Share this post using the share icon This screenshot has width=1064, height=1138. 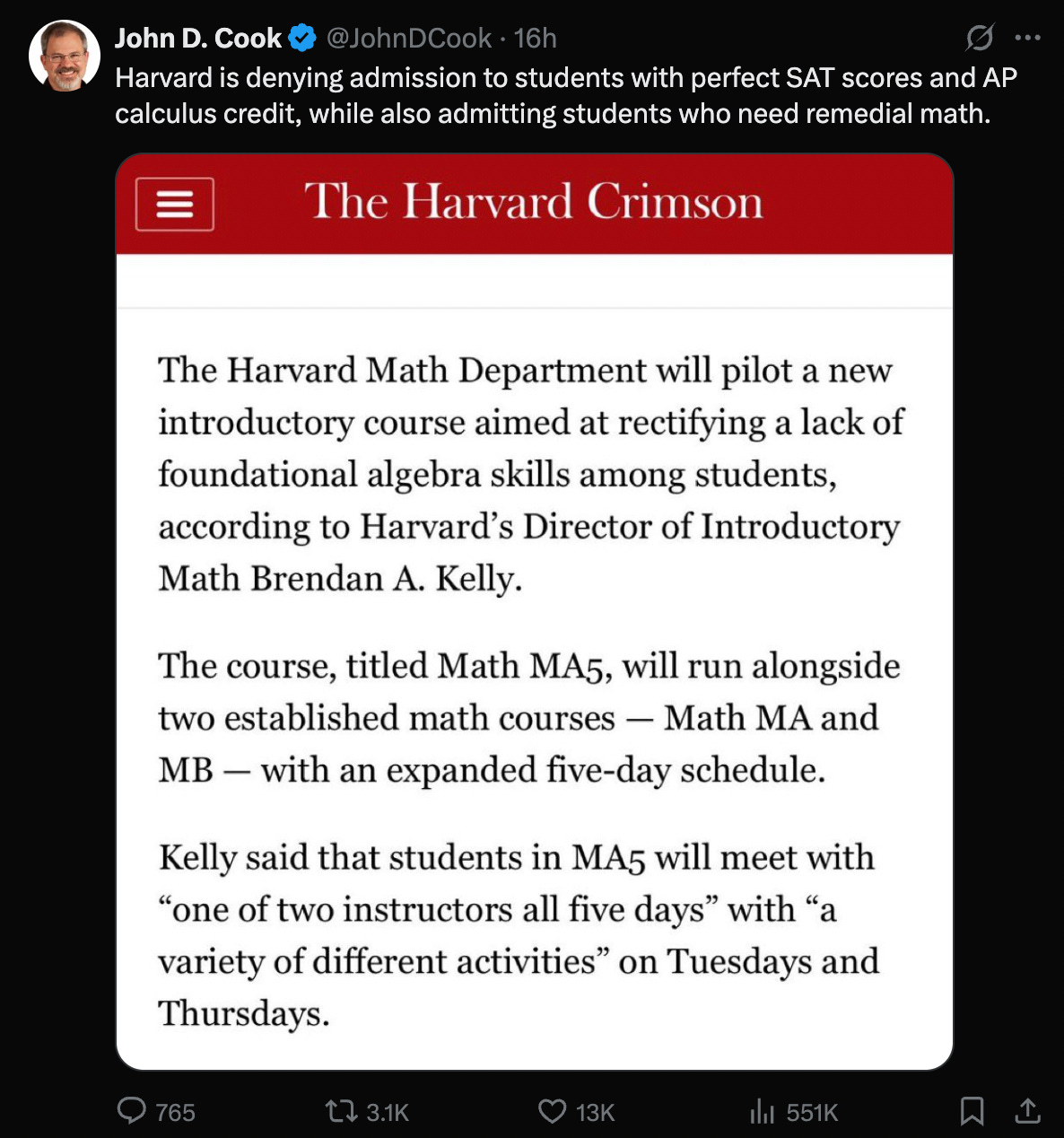(1027, 1111)
